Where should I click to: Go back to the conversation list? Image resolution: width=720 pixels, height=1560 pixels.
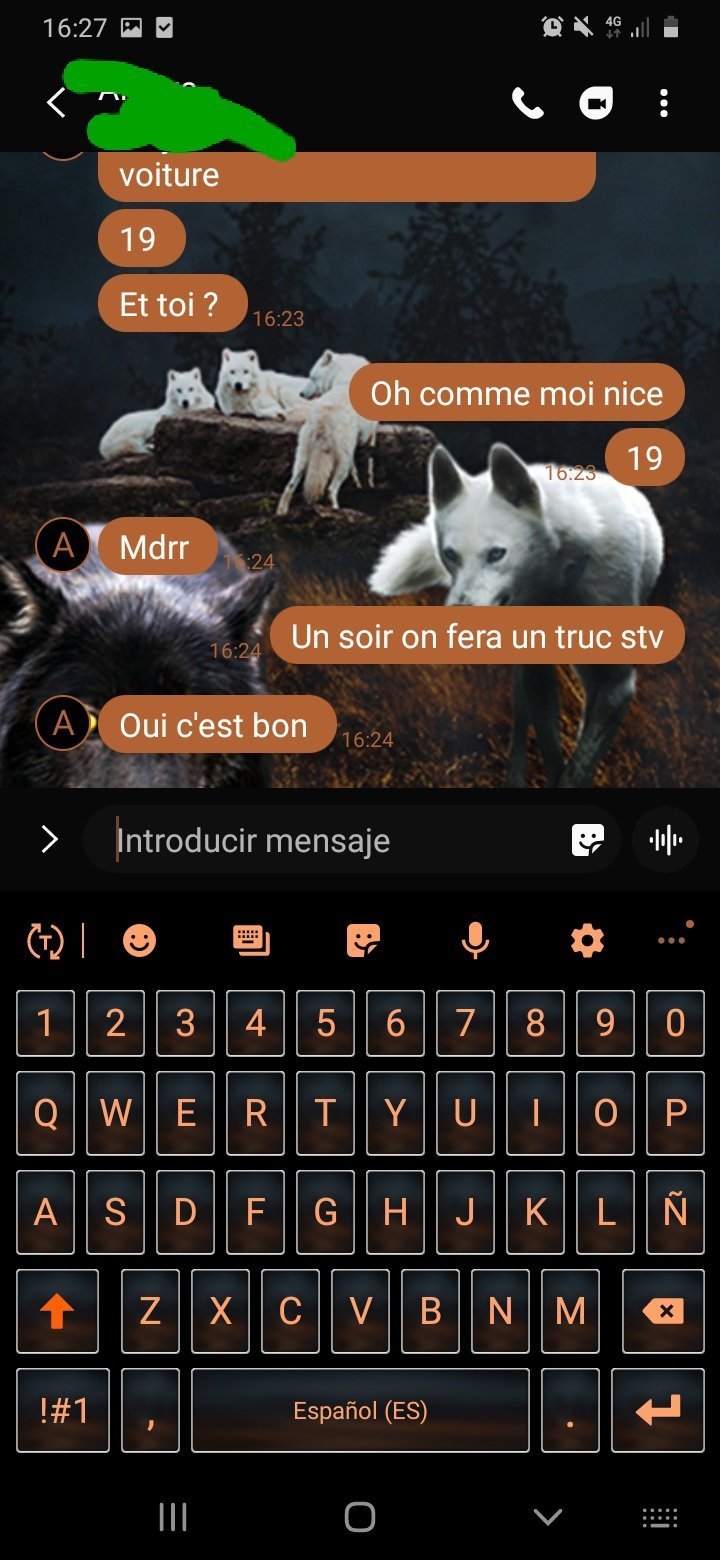[x=56, y=102]
